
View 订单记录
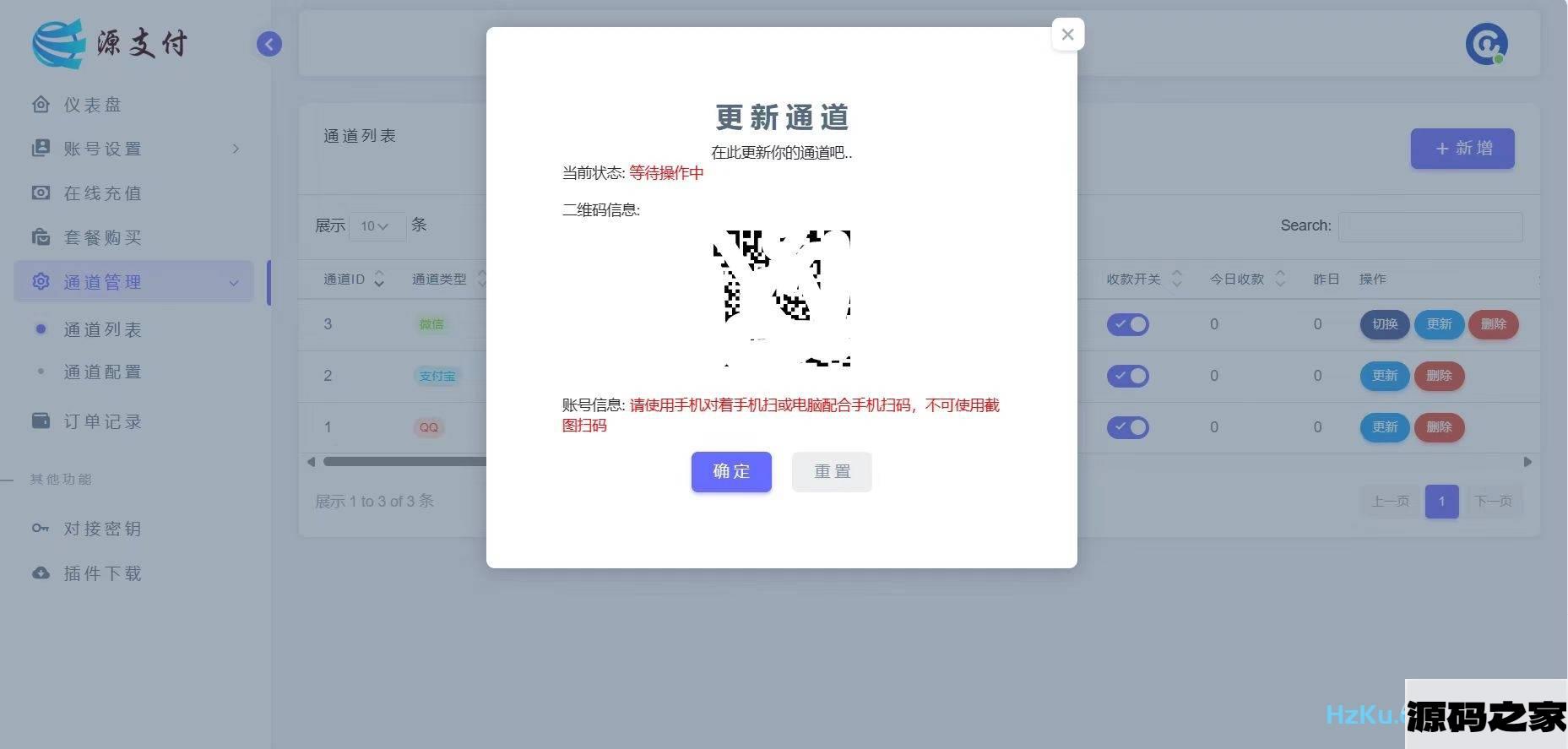(x=102, y=421)
